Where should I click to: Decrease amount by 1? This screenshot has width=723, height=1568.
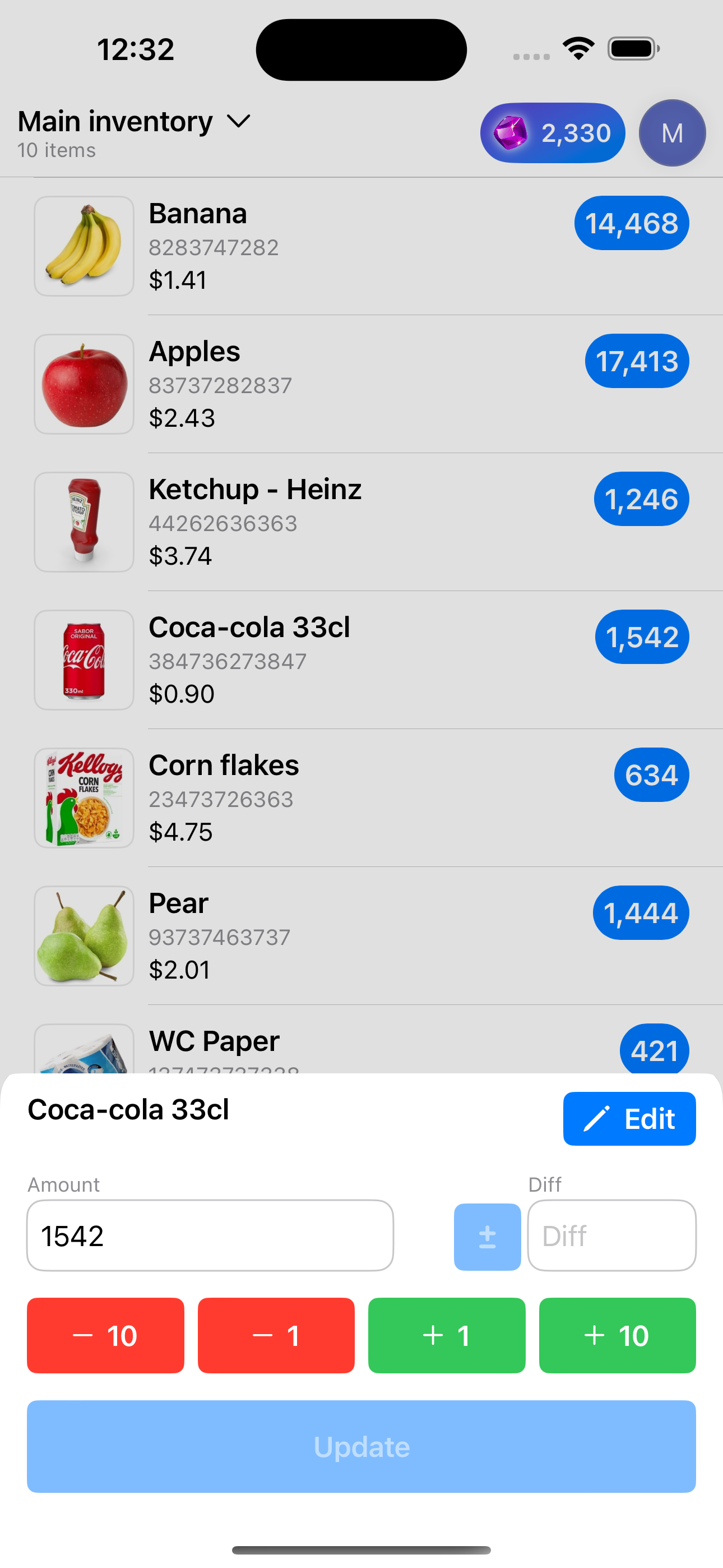[x=276, y=1335]
